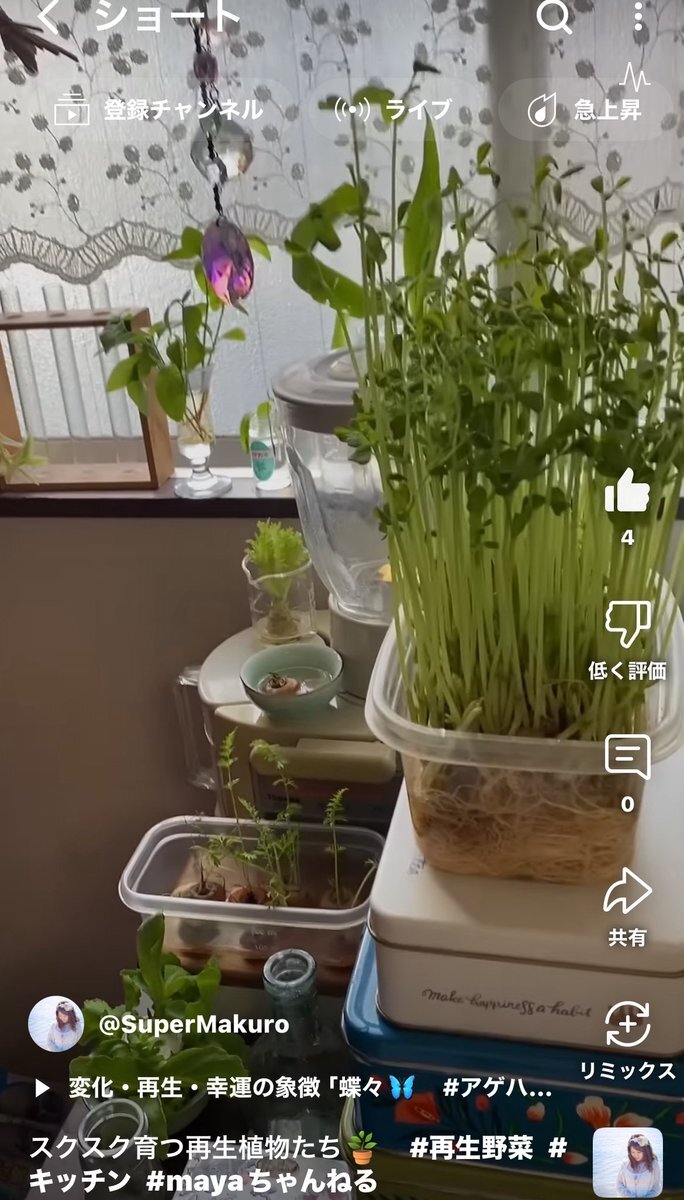Open the comments for this Short
This screenshot has height=1200, width=684.
pos(627,758)
